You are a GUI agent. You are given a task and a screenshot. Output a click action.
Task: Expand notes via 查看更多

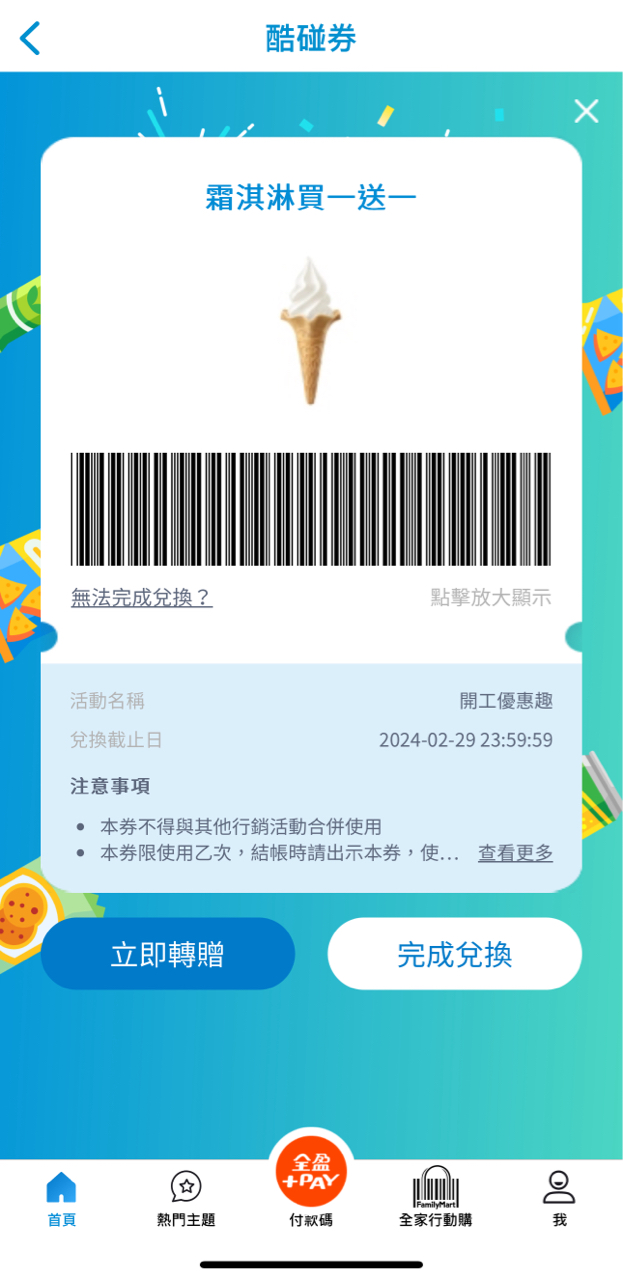(x=515, y=853)
